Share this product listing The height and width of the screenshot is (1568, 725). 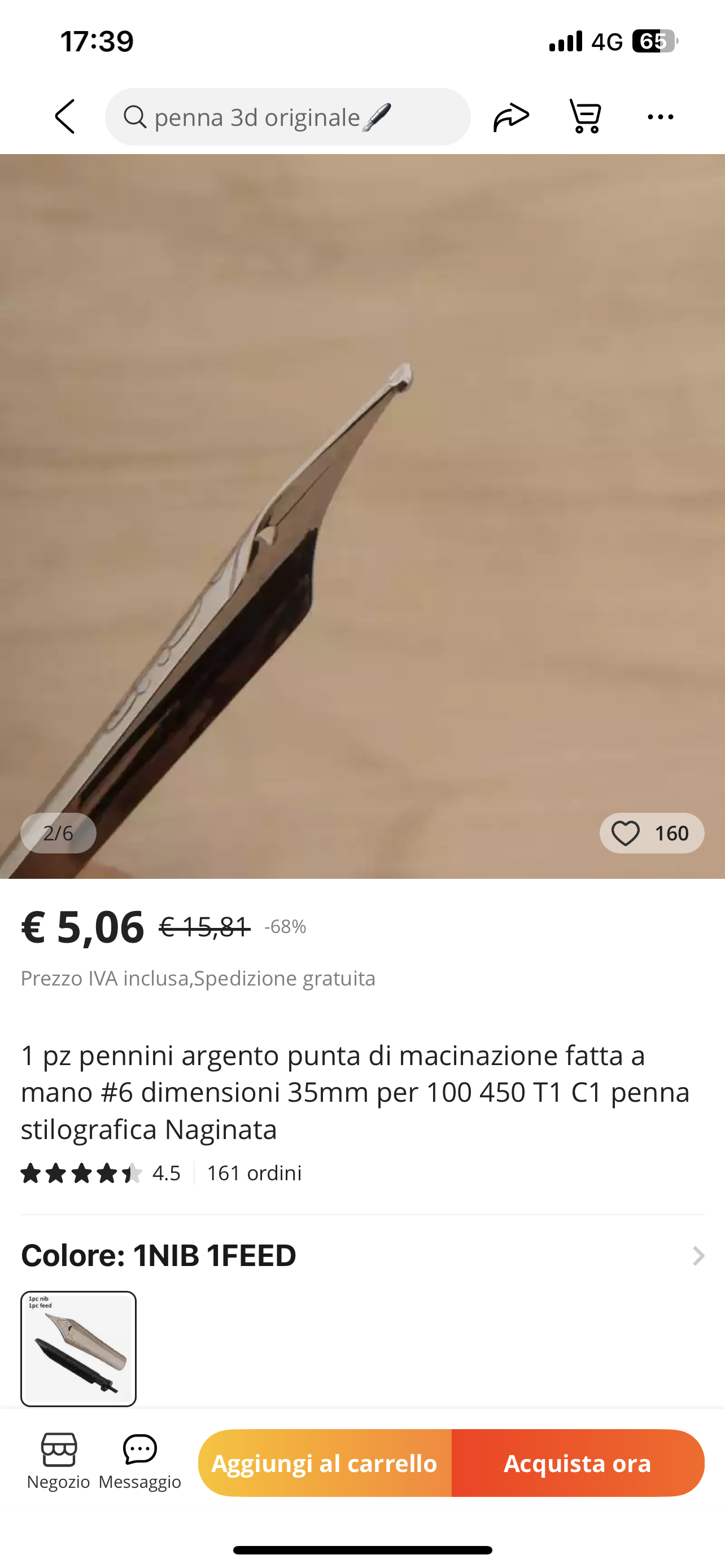[x=511, y=116]
